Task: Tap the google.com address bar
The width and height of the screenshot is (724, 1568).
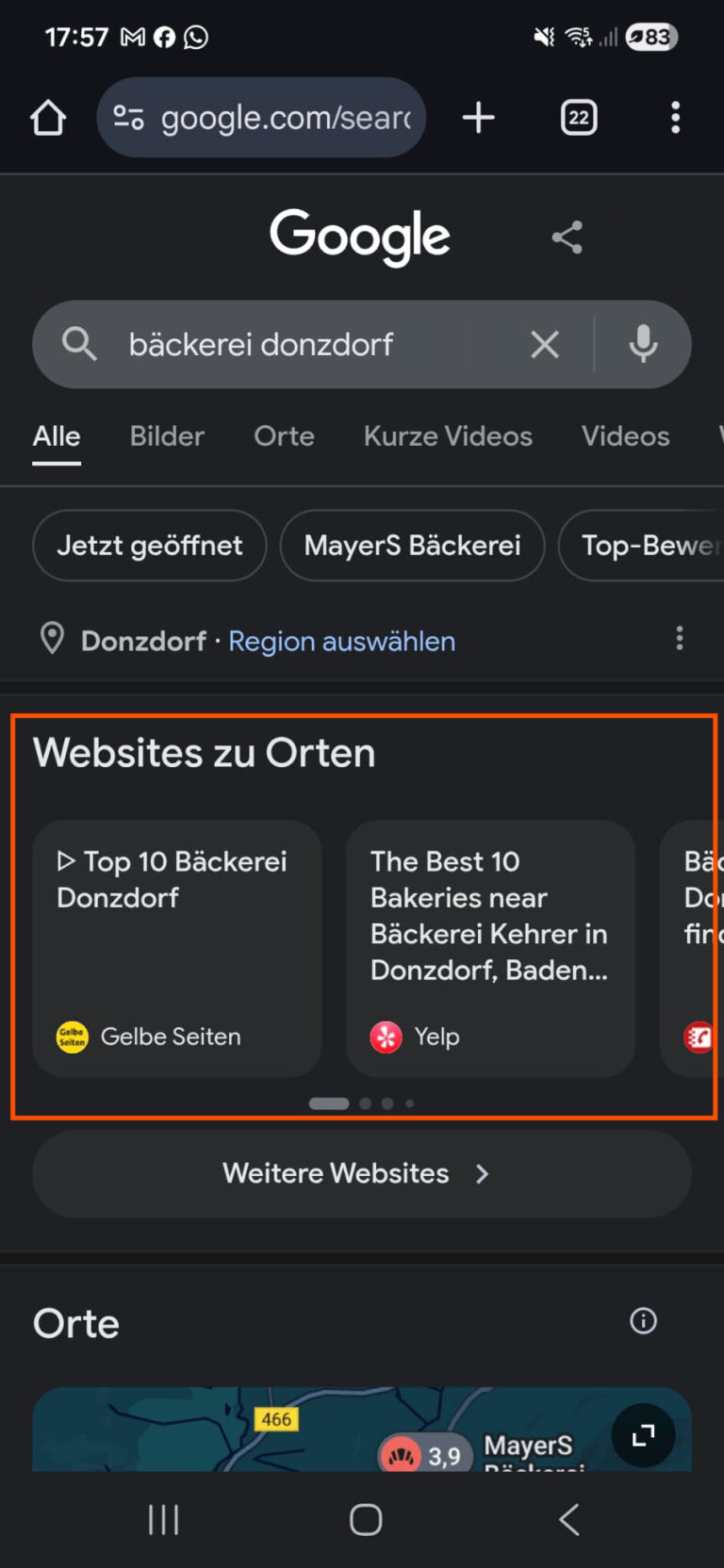Action: pos(273,118)
